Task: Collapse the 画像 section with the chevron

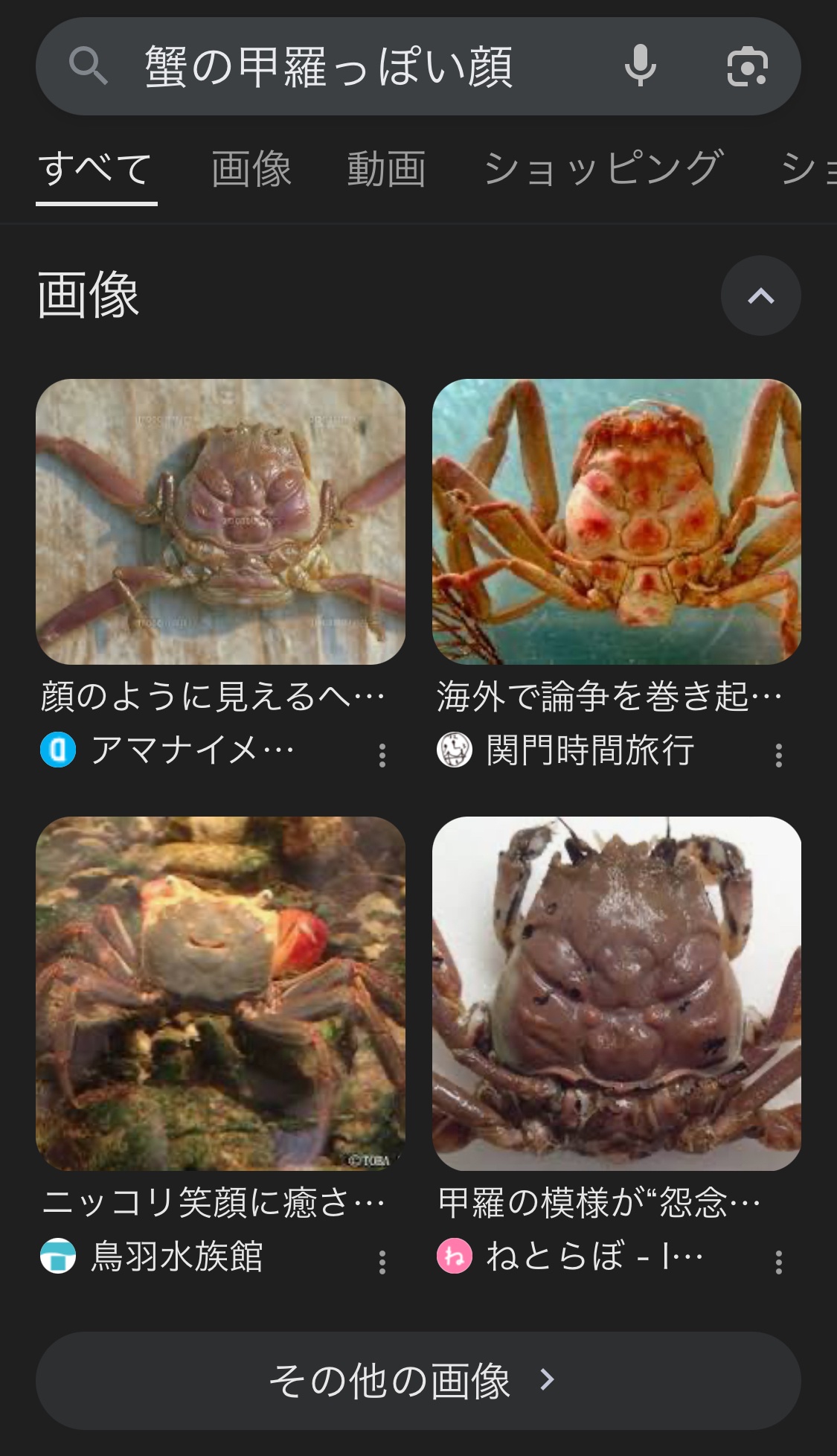Action: click(760, 296)
